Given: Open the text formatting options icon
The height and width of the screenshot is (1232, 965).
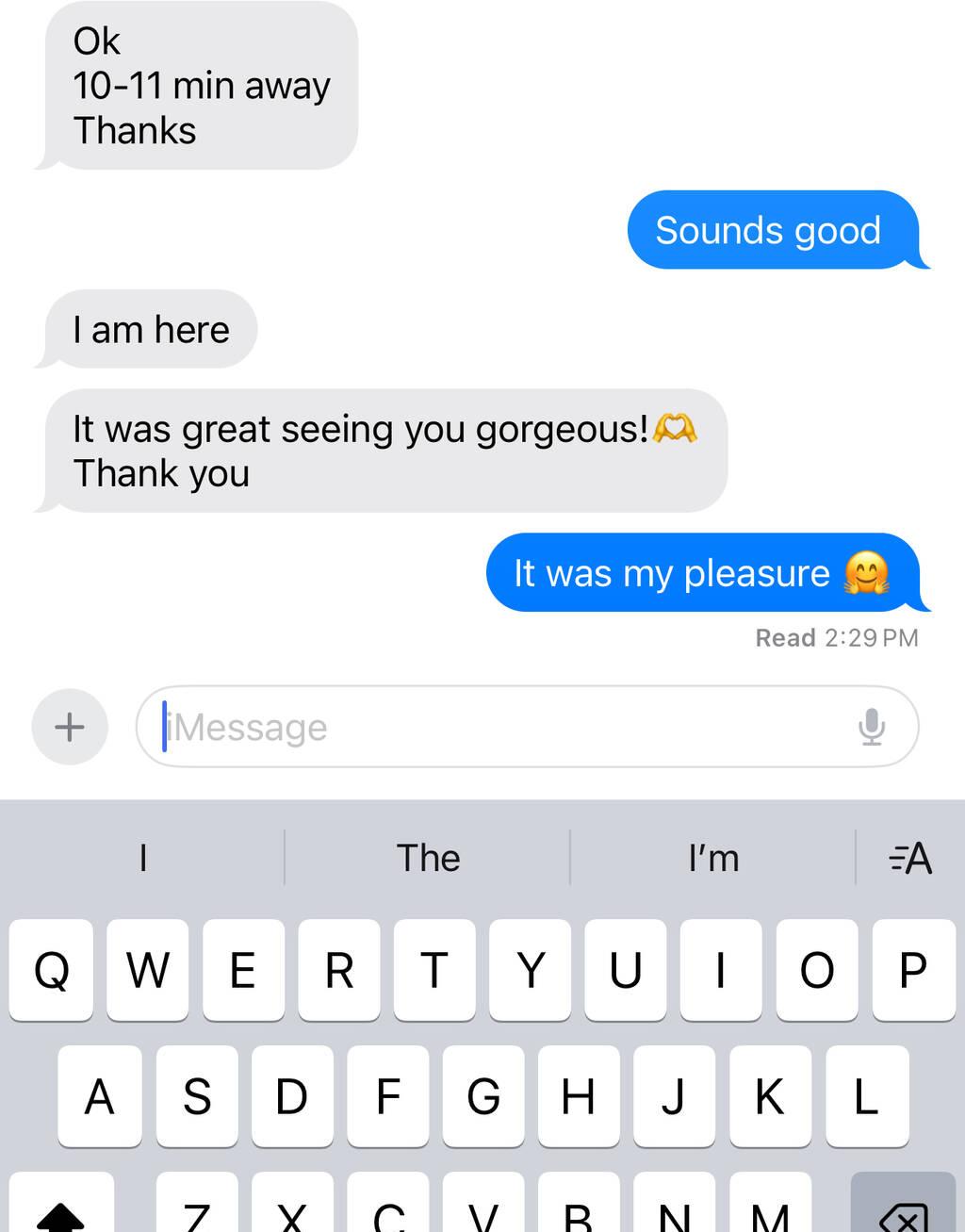Looking at the screenshot, I should (x=910, y=858).
